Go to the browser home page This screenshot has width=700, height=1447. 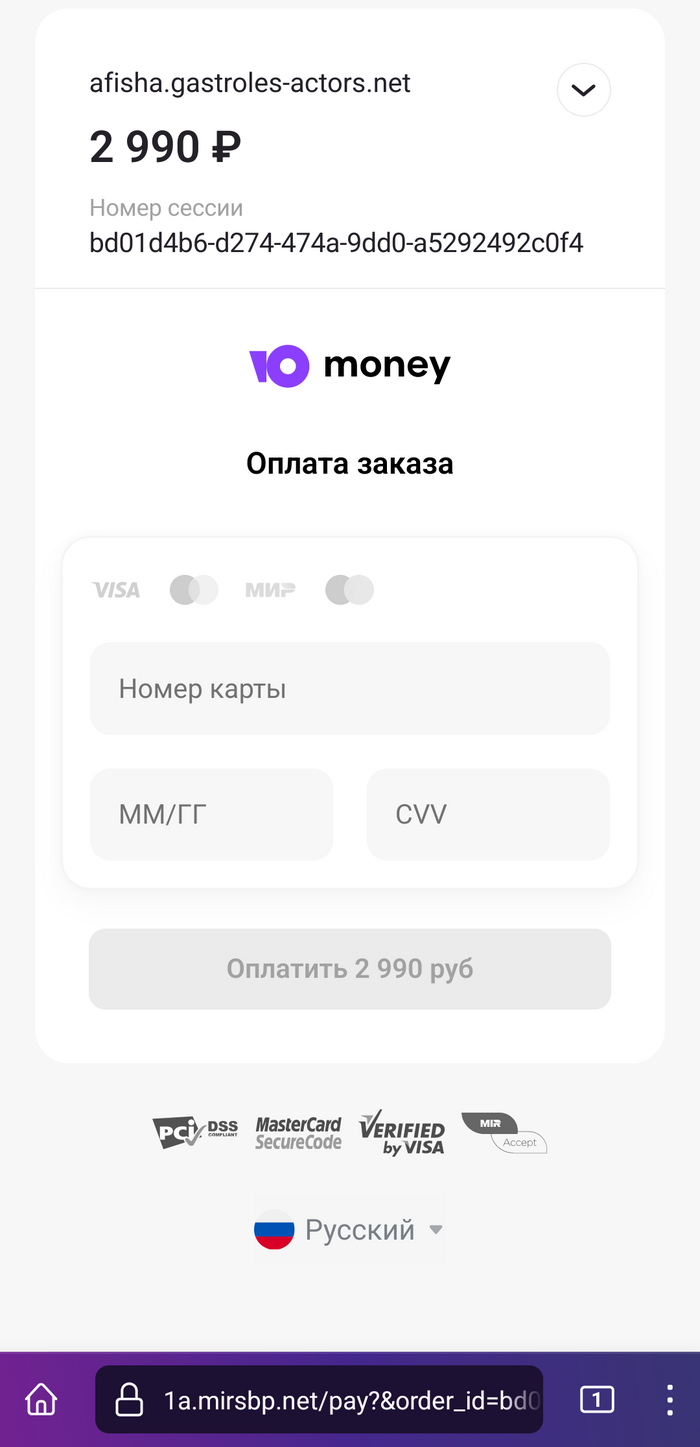coord(42,1398)
